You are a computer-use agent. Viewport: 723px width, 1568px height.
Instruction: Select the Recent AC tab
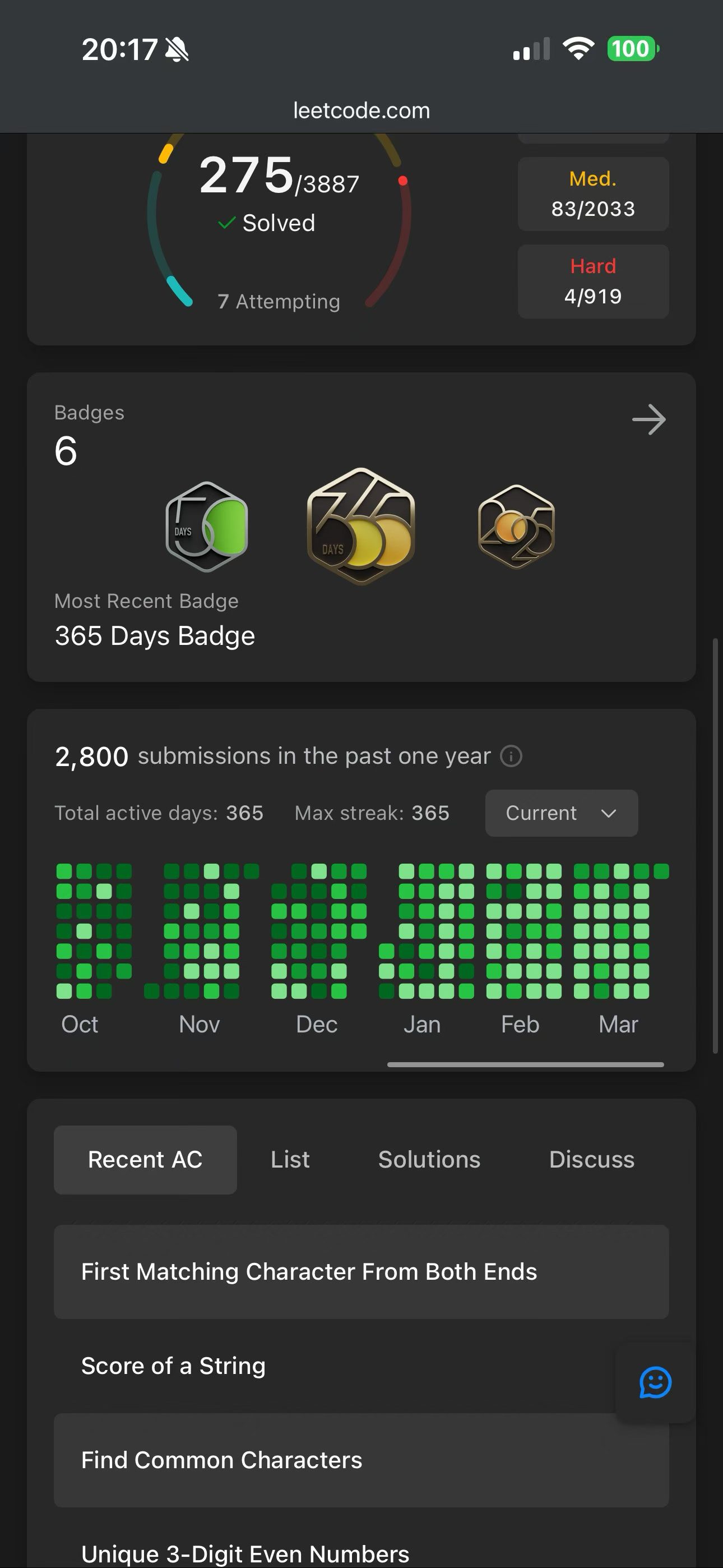(145, 1160)
